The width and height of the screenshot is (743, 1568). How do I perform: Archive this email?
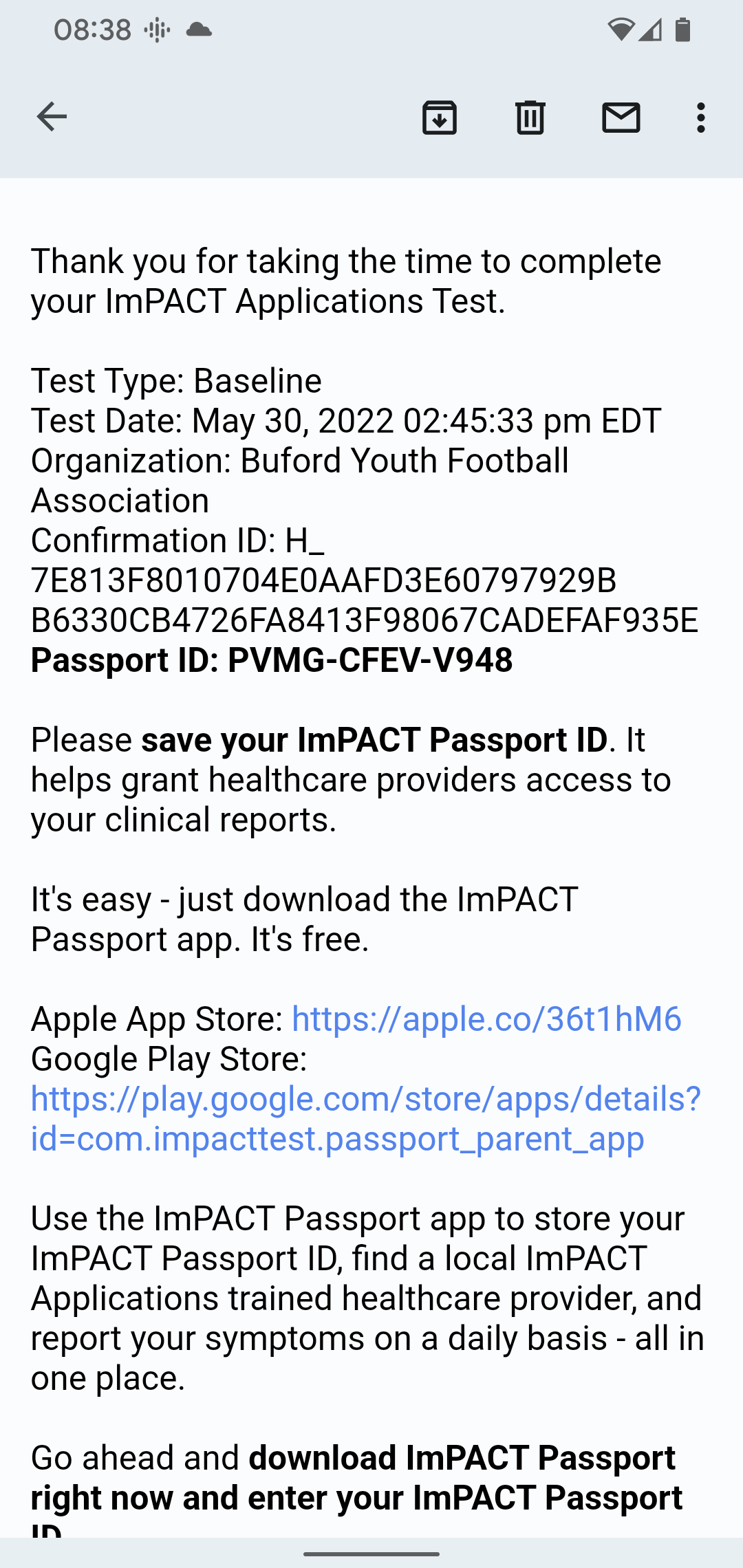440,117
